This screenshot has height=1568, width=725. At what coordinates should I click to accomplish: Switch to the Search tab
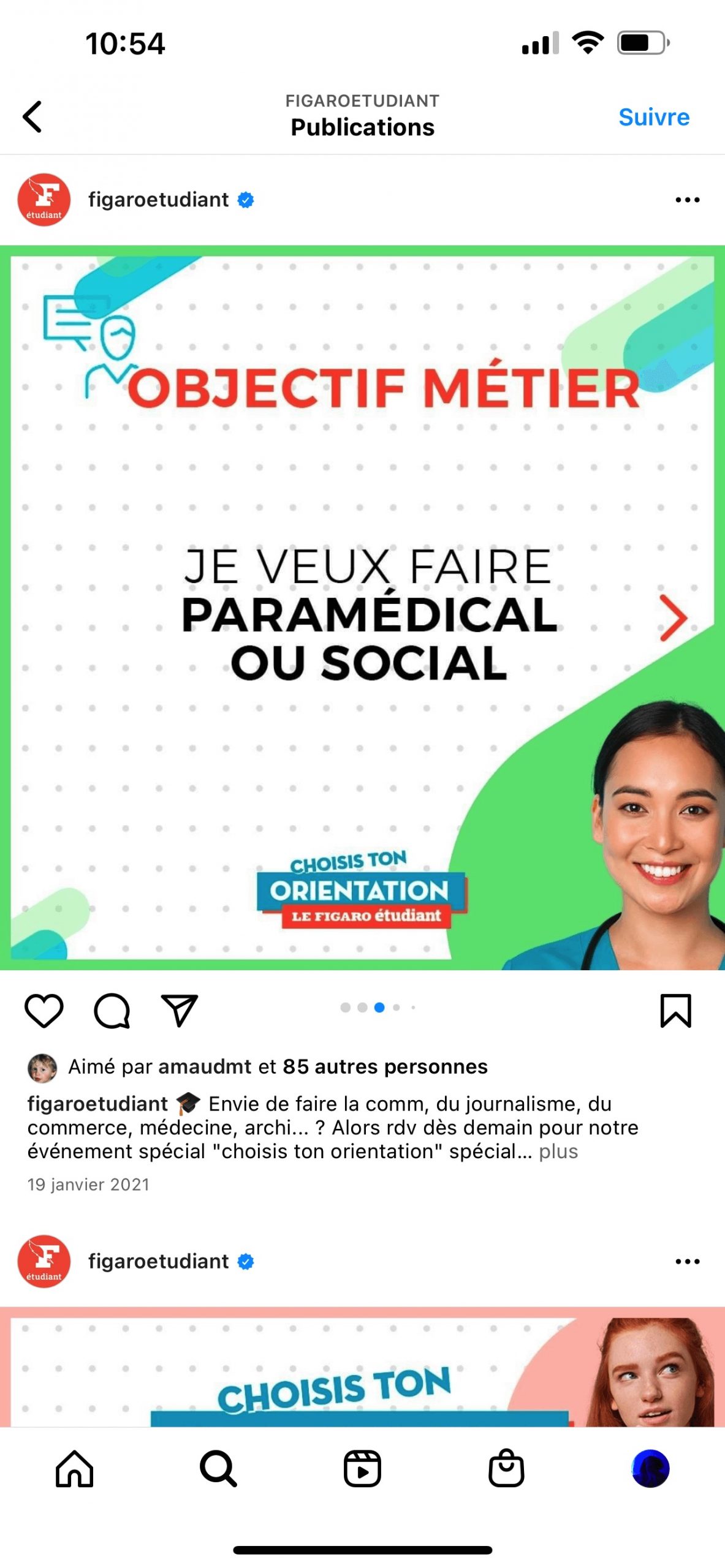(x=218, y=1469)
